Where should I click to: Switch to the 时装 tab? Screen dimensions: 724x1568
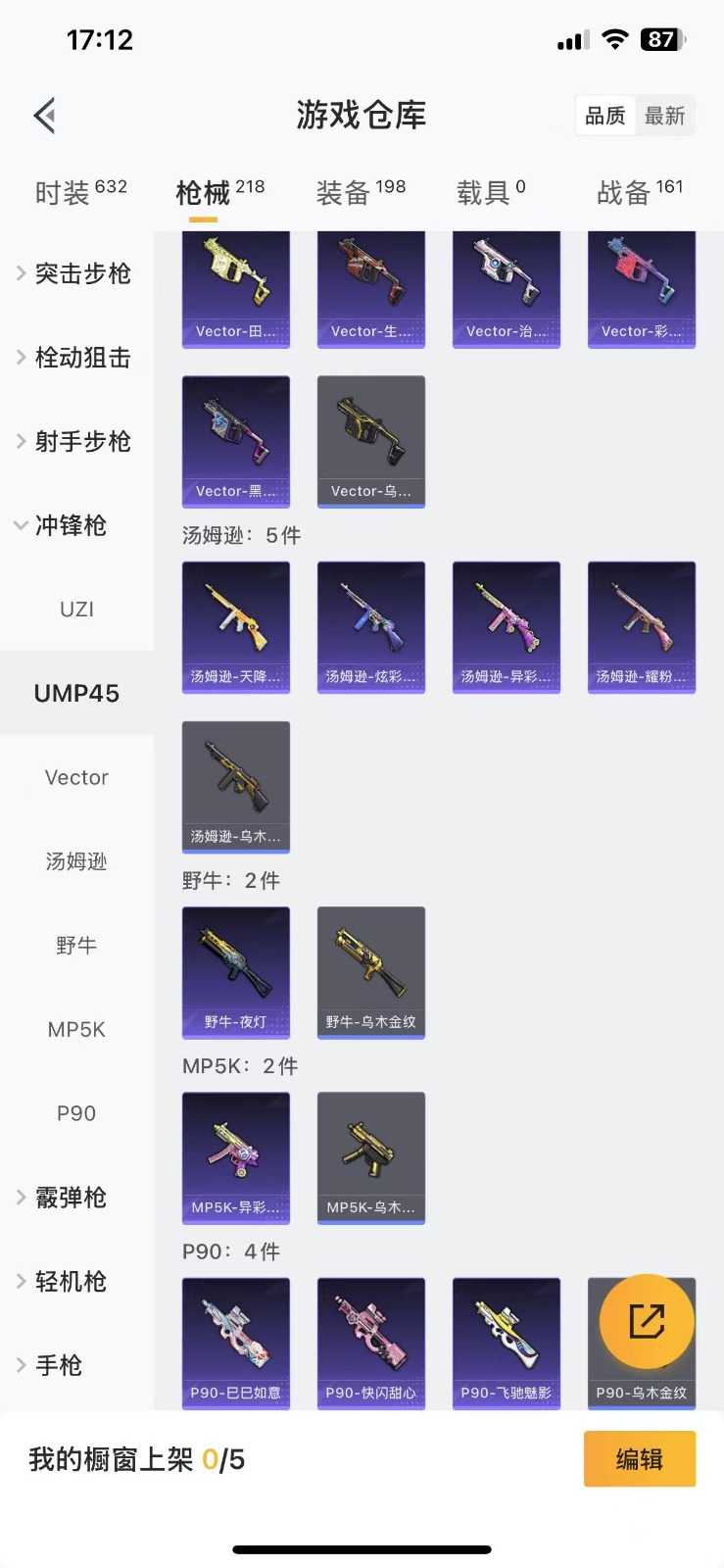point(80,192)
